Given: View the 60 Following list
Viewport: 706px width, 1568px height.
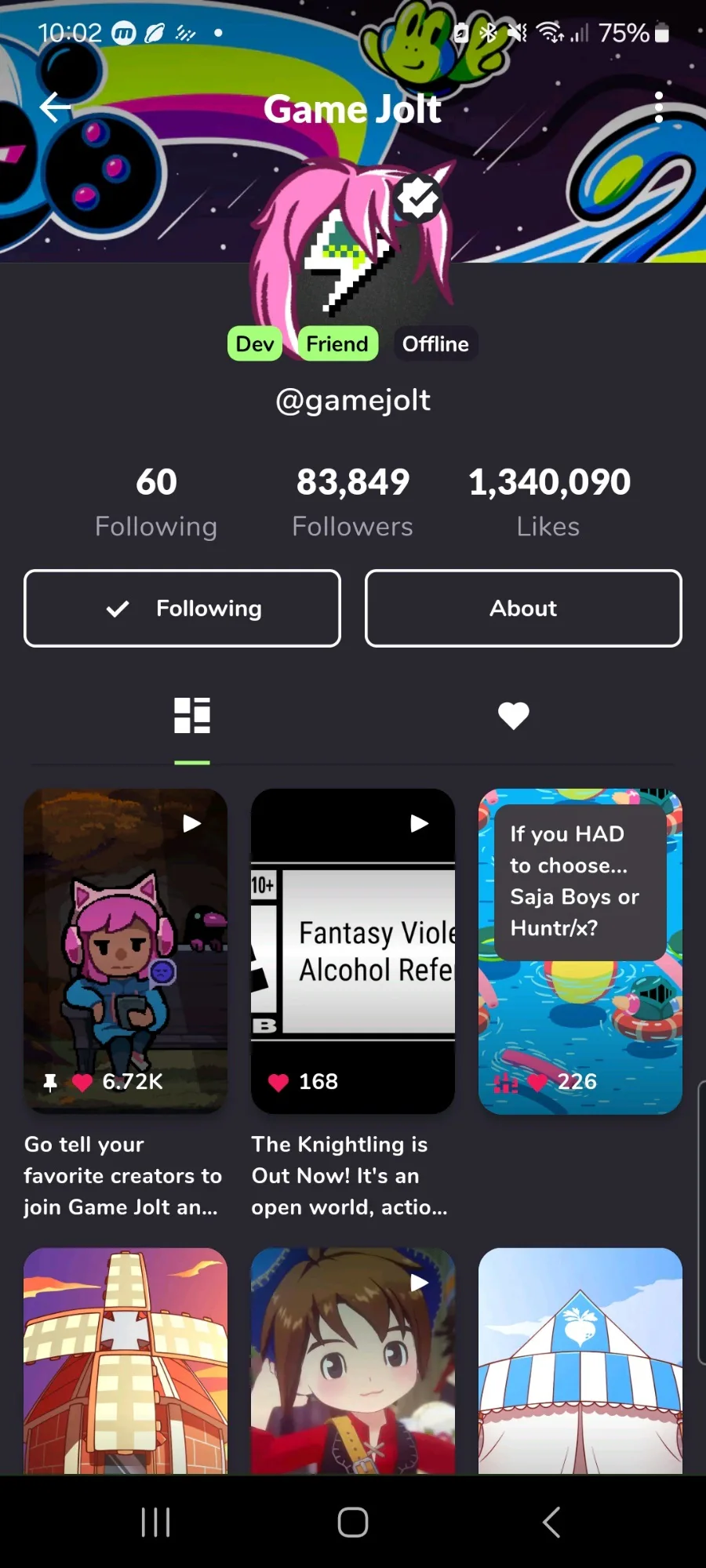Looking at the screenshot, I should (x=156, y=502).
